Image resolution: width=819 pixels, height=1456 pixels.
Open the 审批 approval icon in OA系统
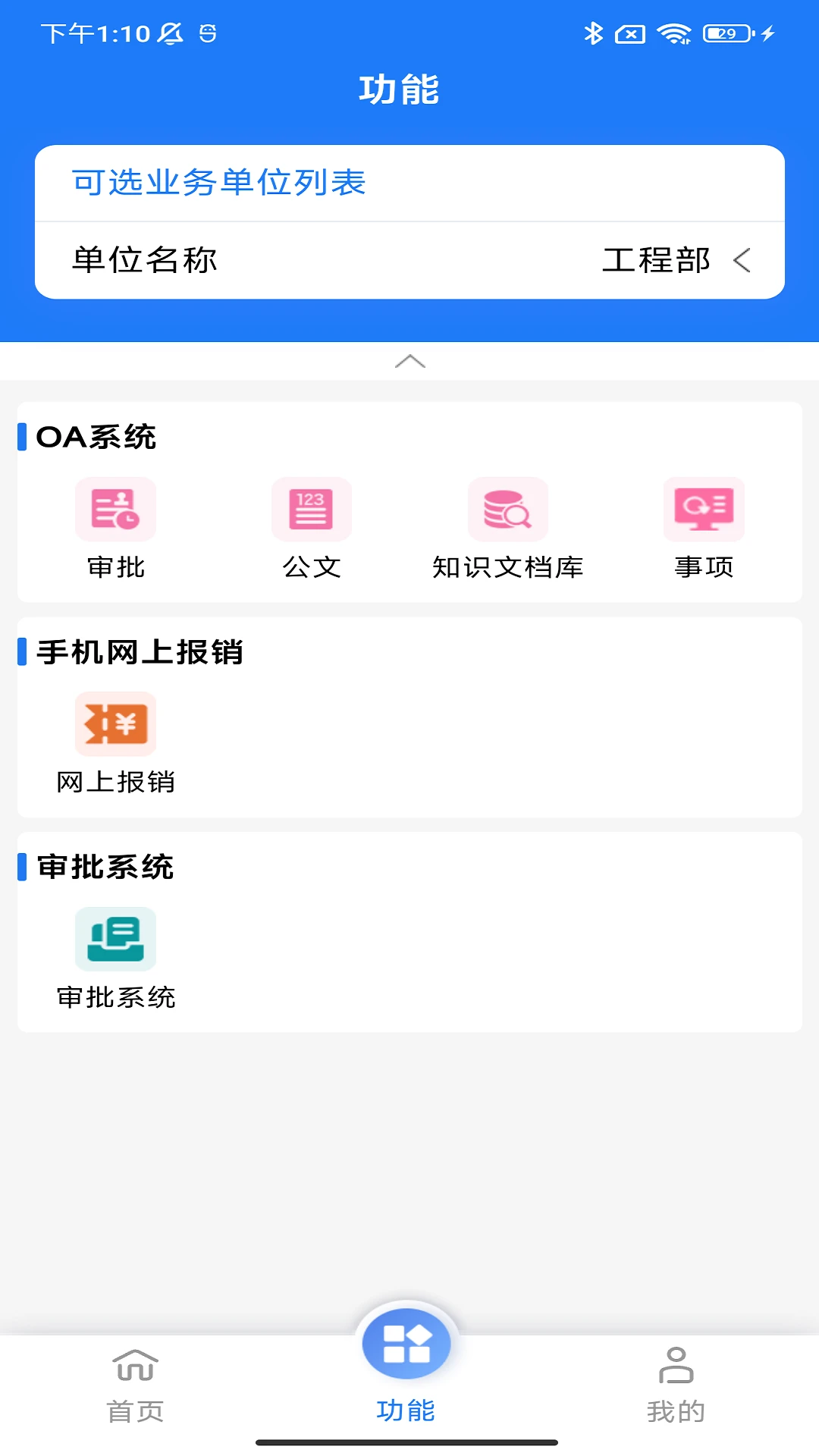tap(115, 509)
